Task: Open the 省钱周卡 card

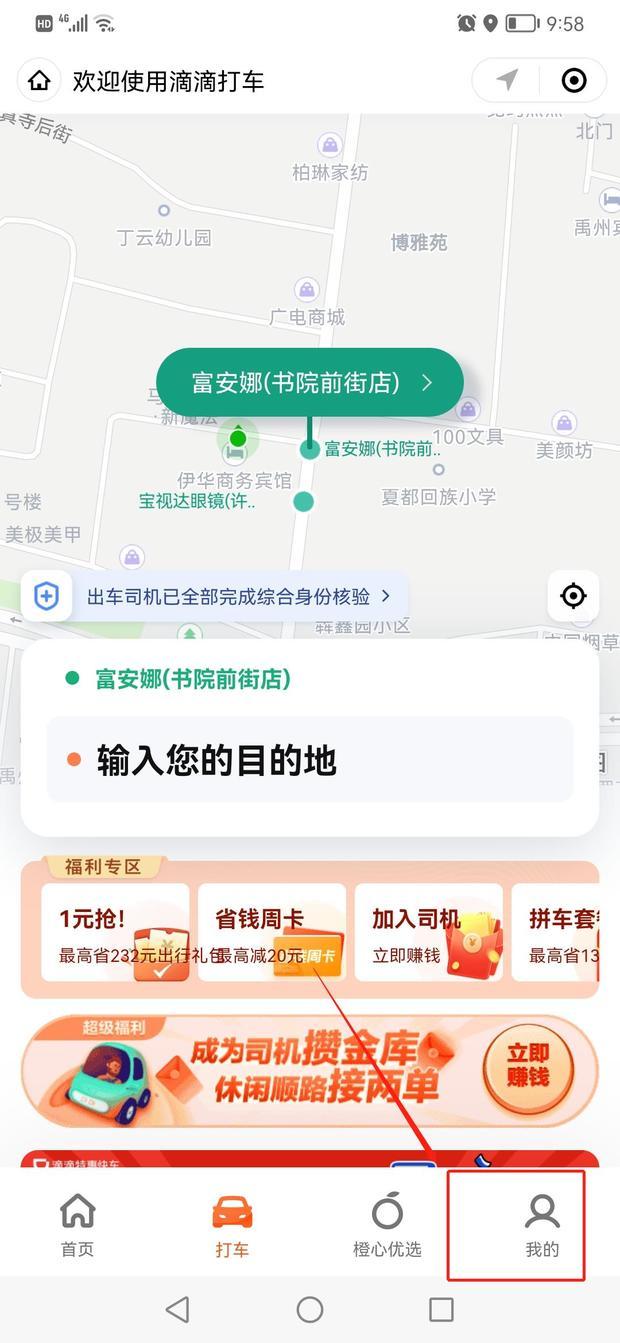Action: coord(272,932)
